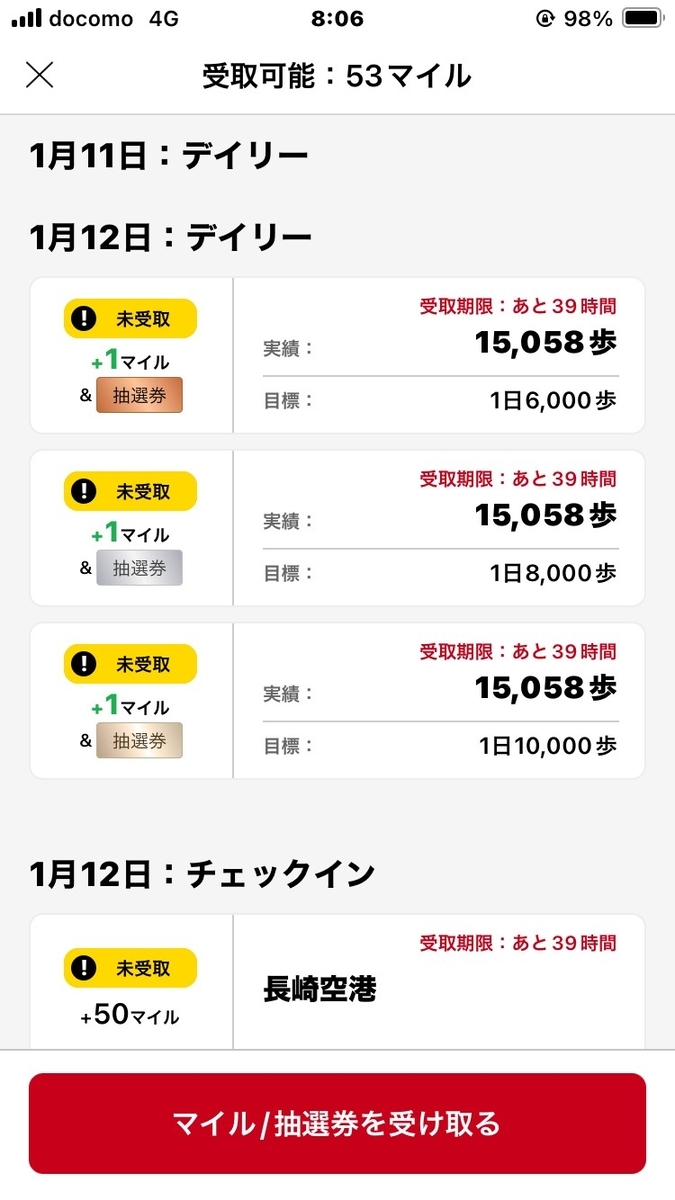Viewport: 675px width, 1200px height.
Task: Open the 1日10,000歩 daily reward card
Action: [x=337, y=701]
